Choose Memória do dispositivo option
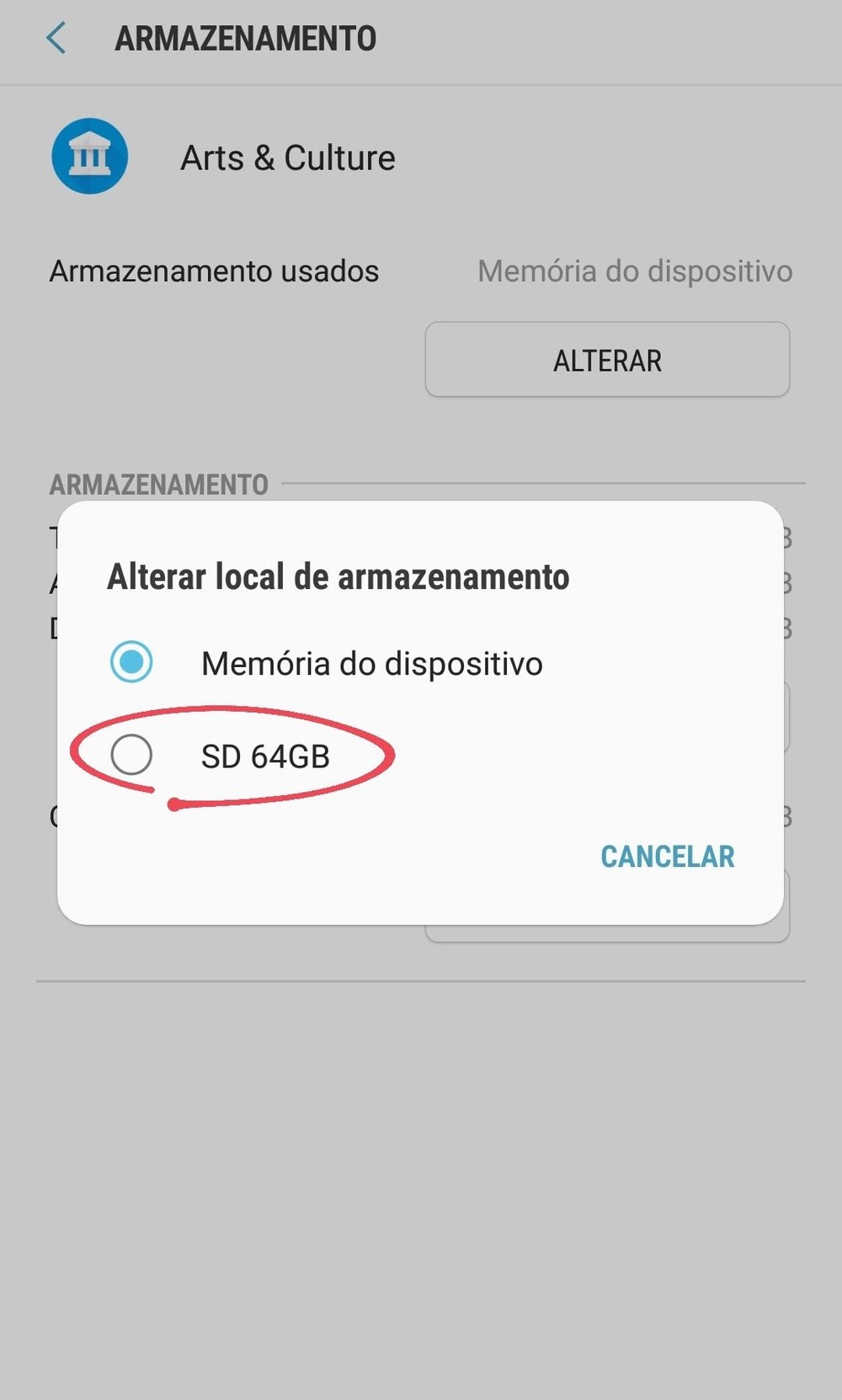The height and width of the screenshot is (1400, 842). click(x=132, y=662)
